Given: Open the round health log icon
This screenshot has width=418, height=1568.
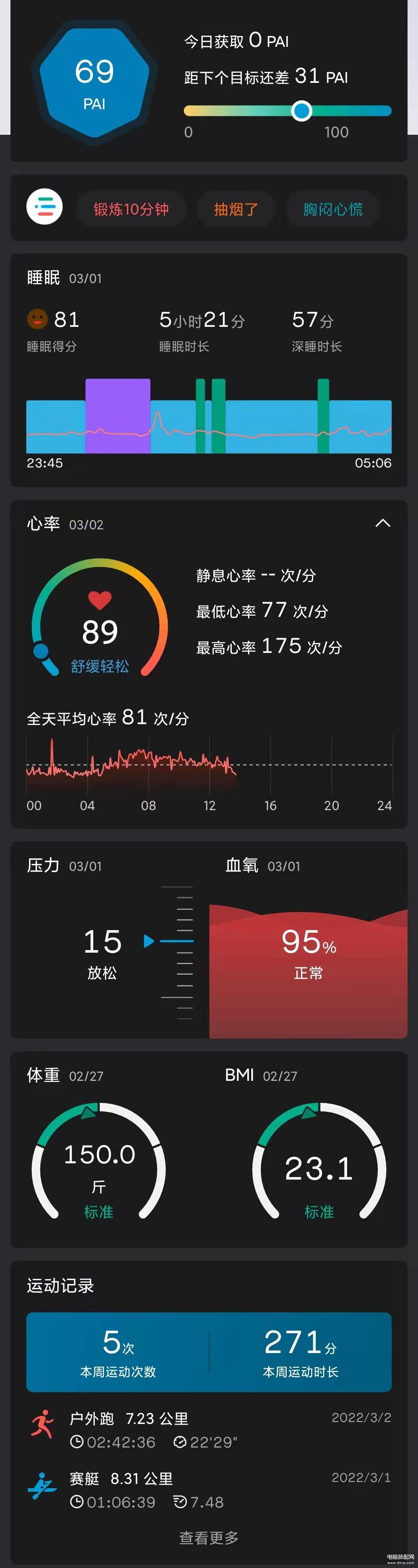Looking at the screenshot, I should pos(45,207).
